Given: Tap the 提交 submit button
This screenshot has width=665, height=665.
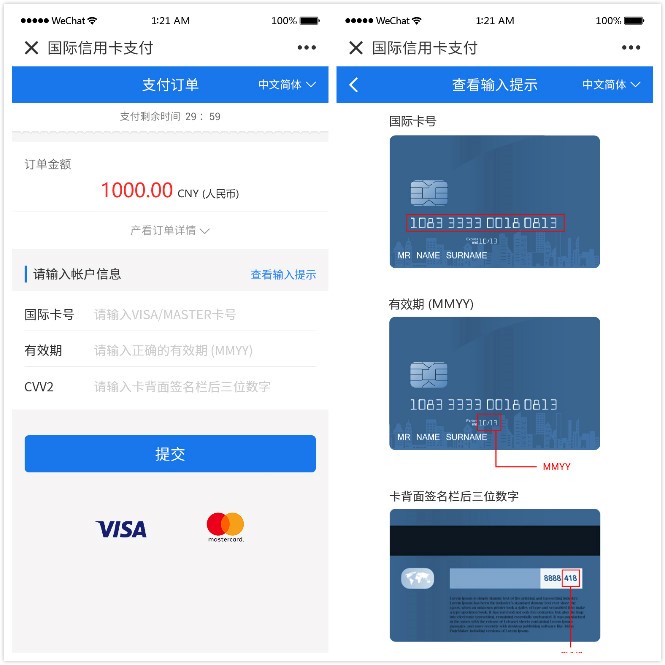Looking at the screenshot, I should coord(170,454).
